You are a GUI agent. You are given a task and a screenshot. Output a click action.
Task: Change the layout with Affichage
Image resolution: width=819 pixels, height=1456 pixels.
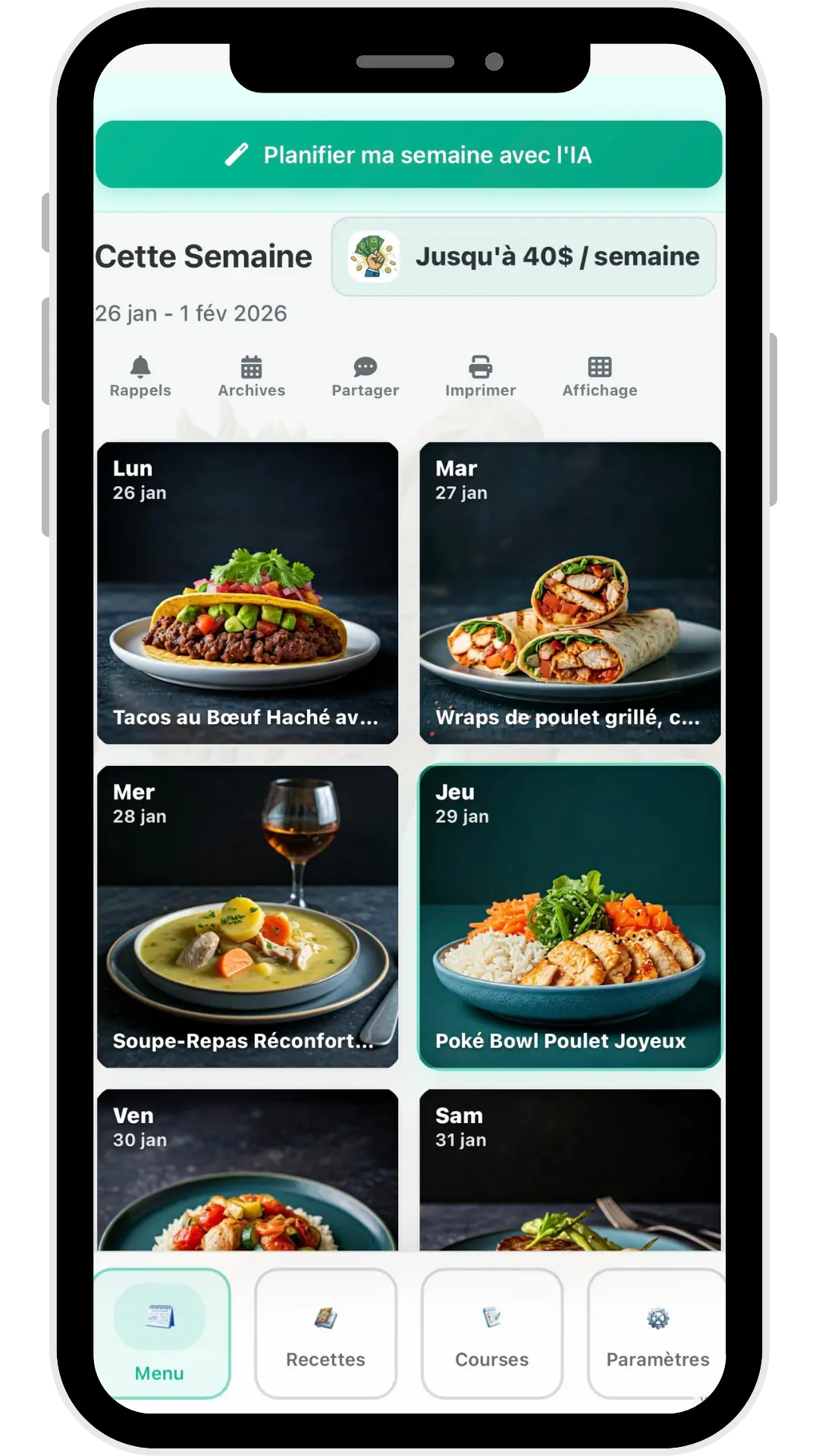(x=599, y=376)
